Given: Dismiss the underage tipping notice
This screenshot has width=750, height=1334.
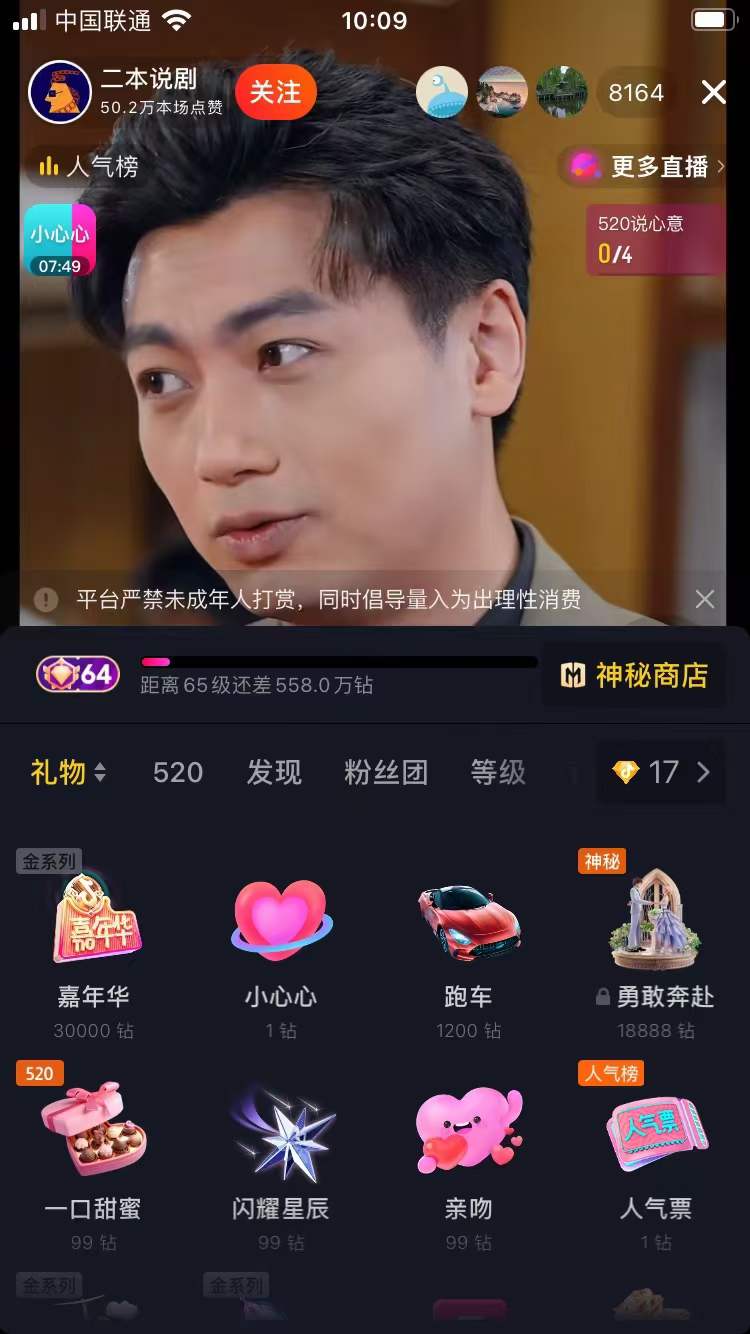Looking at the screenshot, I should (705, 599).
